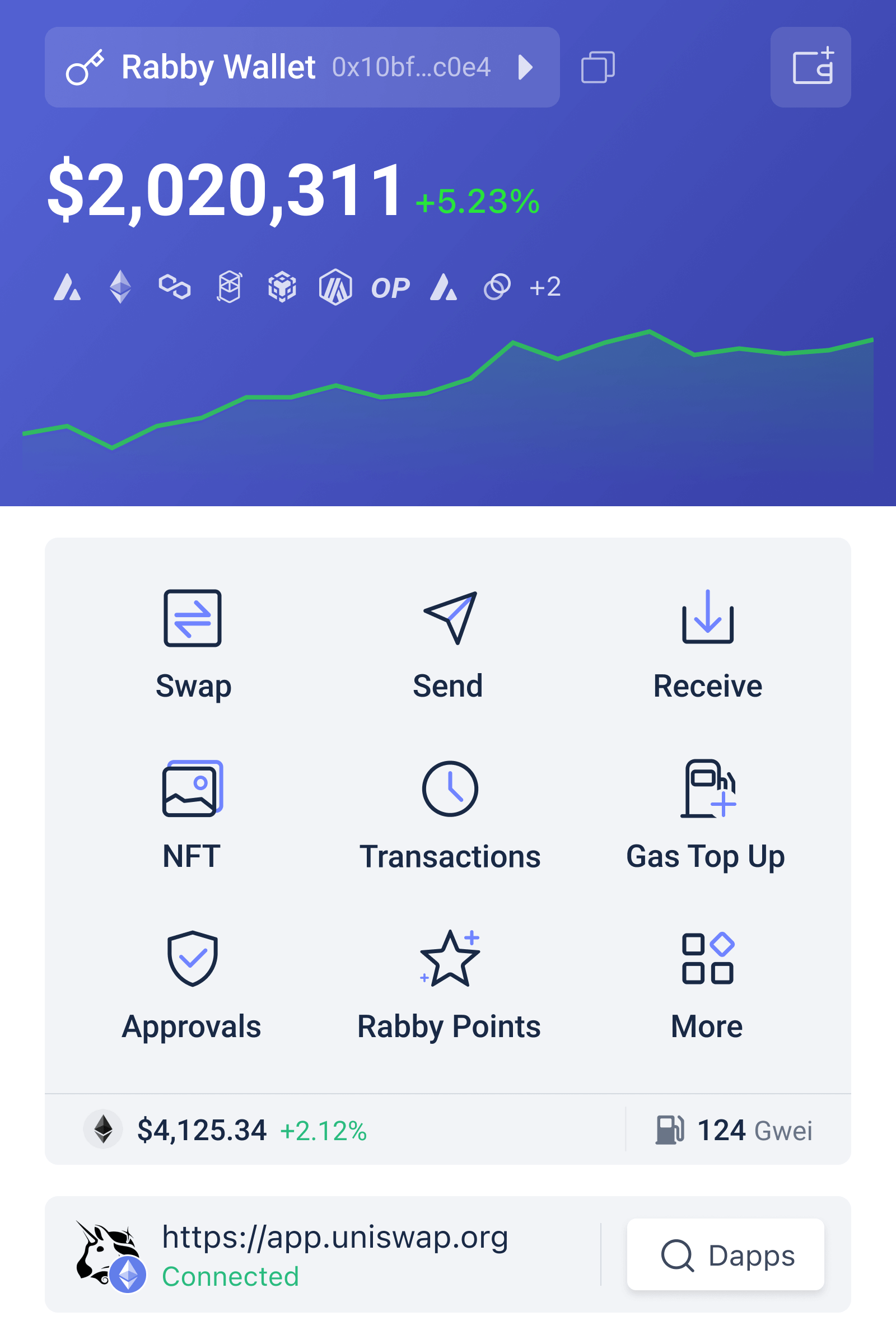Visit the app.uniswap.org connected site

tap(335, 1238)
